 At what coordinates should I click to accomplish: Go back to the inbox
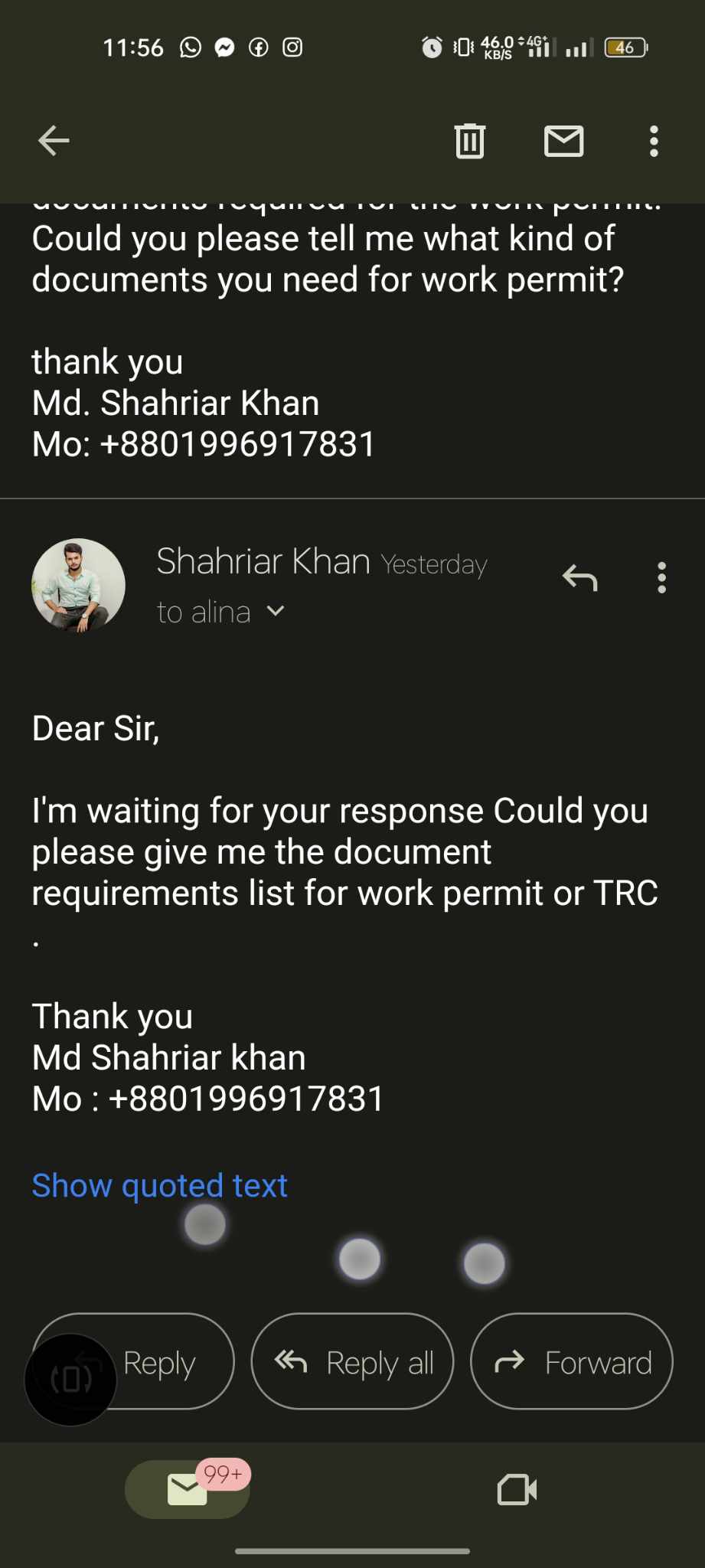[54, 141]
